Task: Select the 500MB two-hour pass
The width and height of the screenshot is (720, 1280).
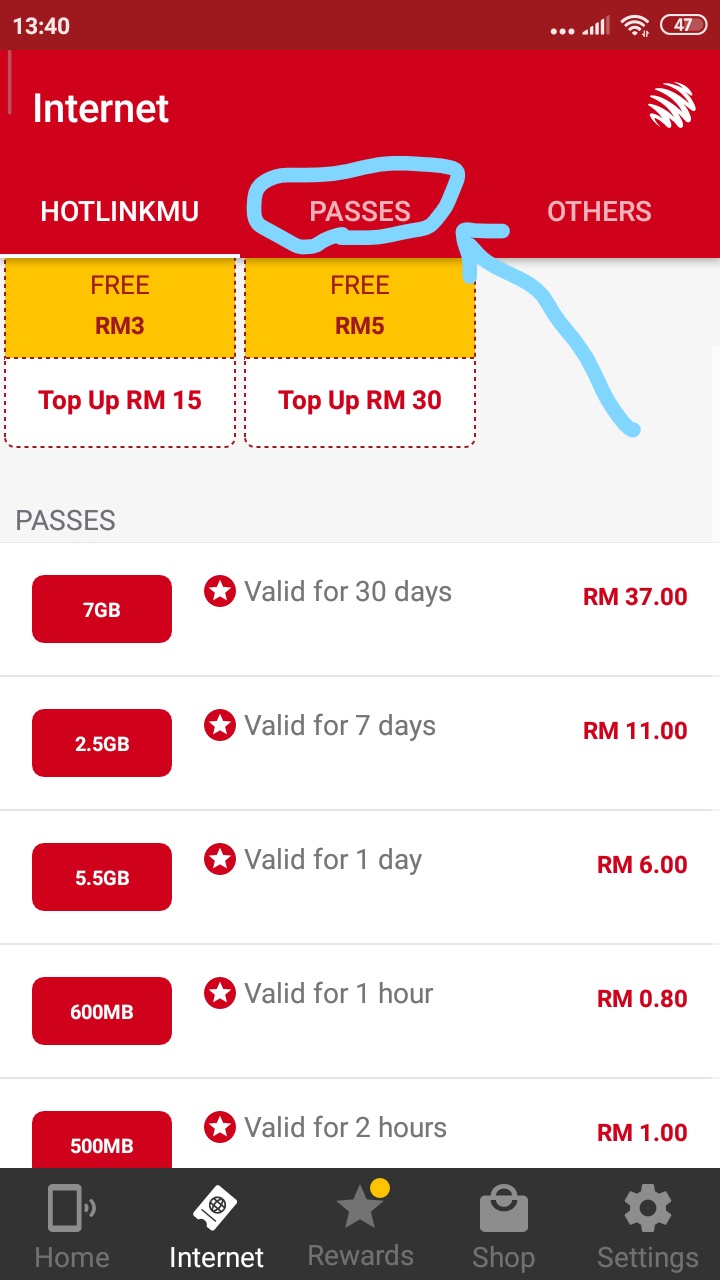Action: (360, 1123)
